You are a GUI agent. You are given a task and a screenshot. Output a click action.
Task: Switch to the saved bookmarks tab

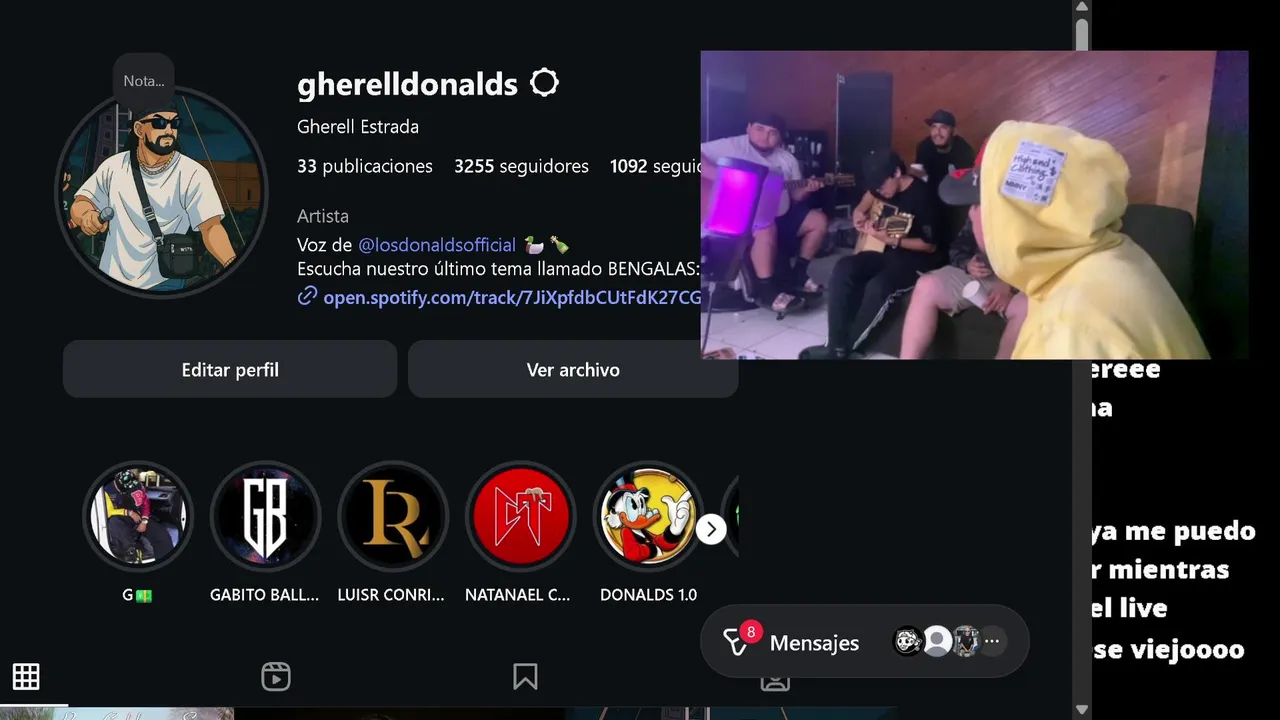[525, 677]
